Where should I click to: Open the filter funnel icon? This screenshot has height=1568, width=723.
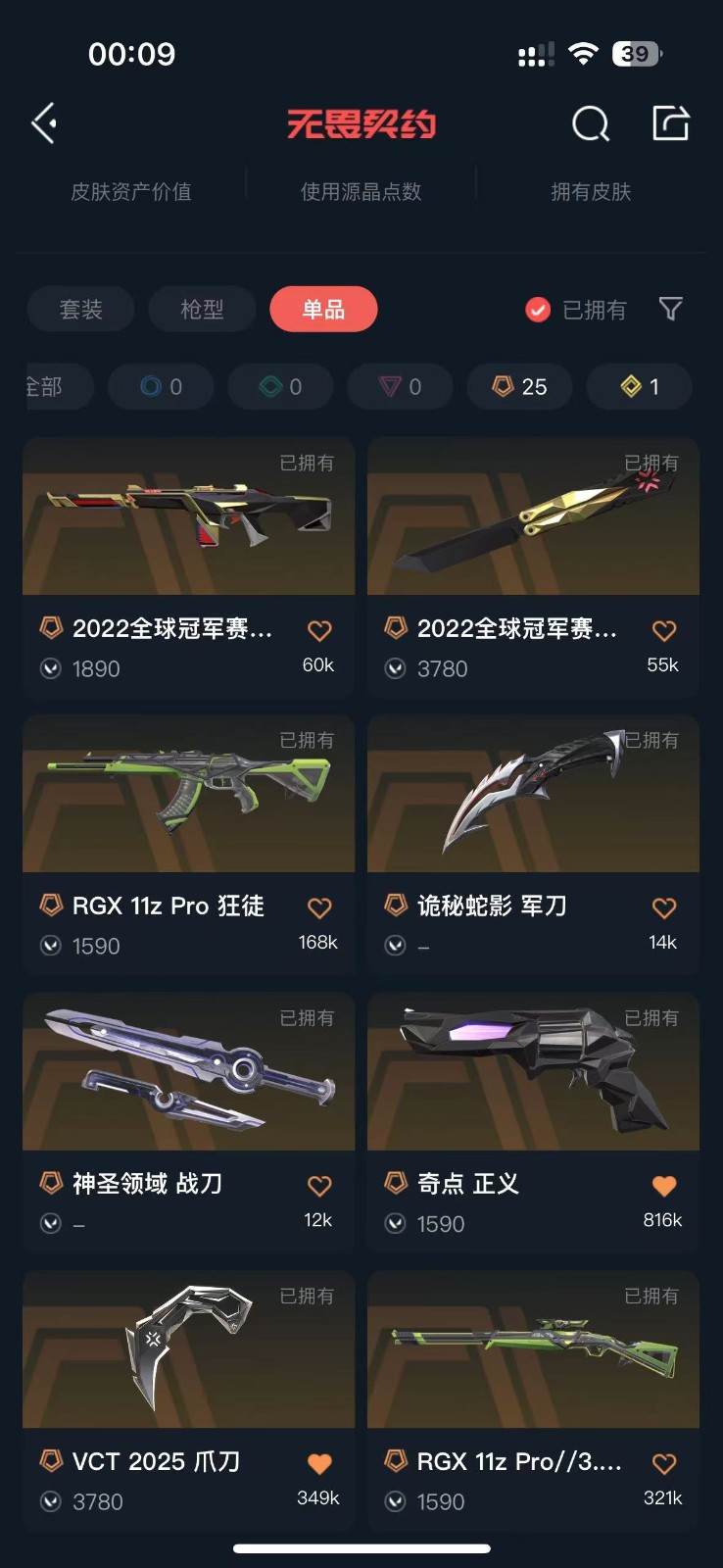click(x=671, y=310)
